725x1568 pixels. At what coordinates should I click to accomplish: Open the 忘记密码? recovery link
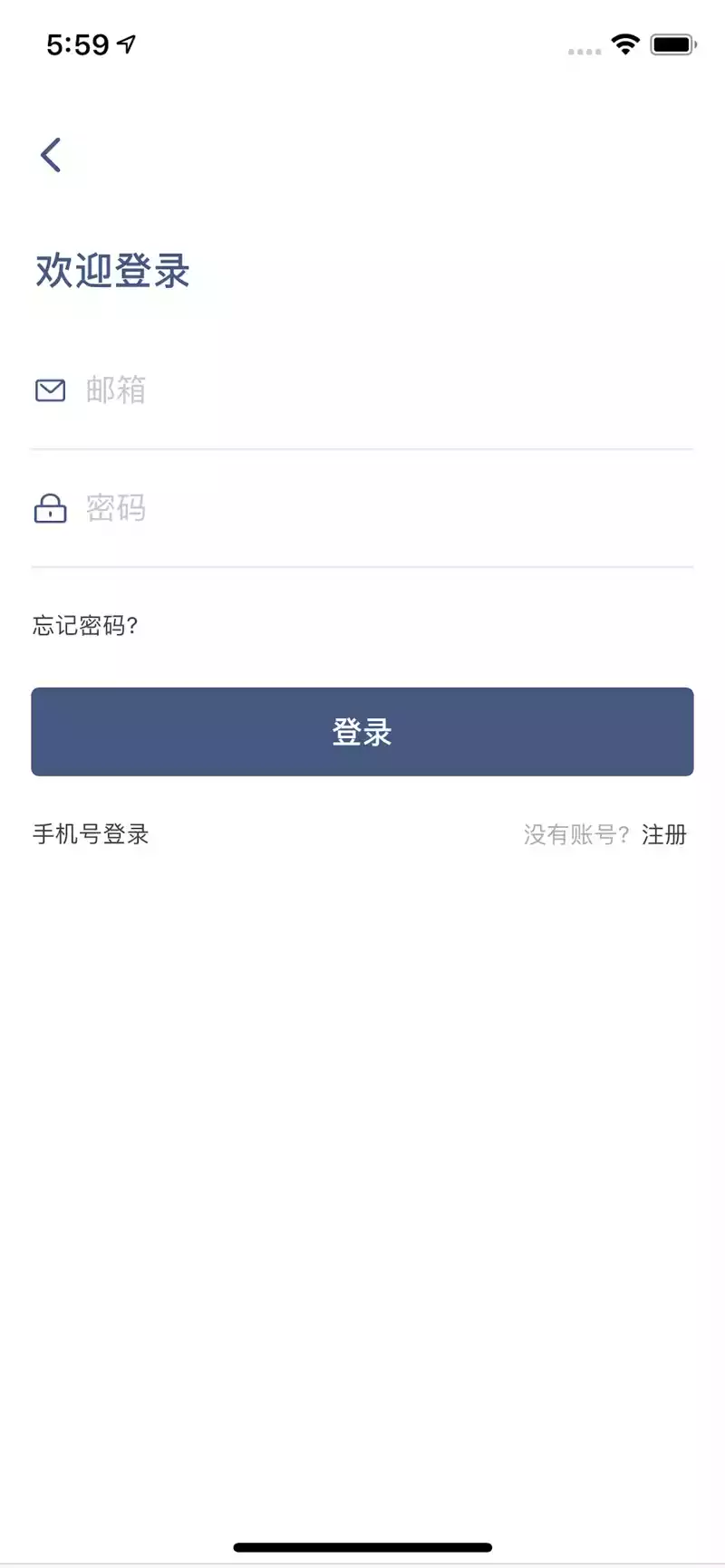pyautogui.click(x=85, y=625)
